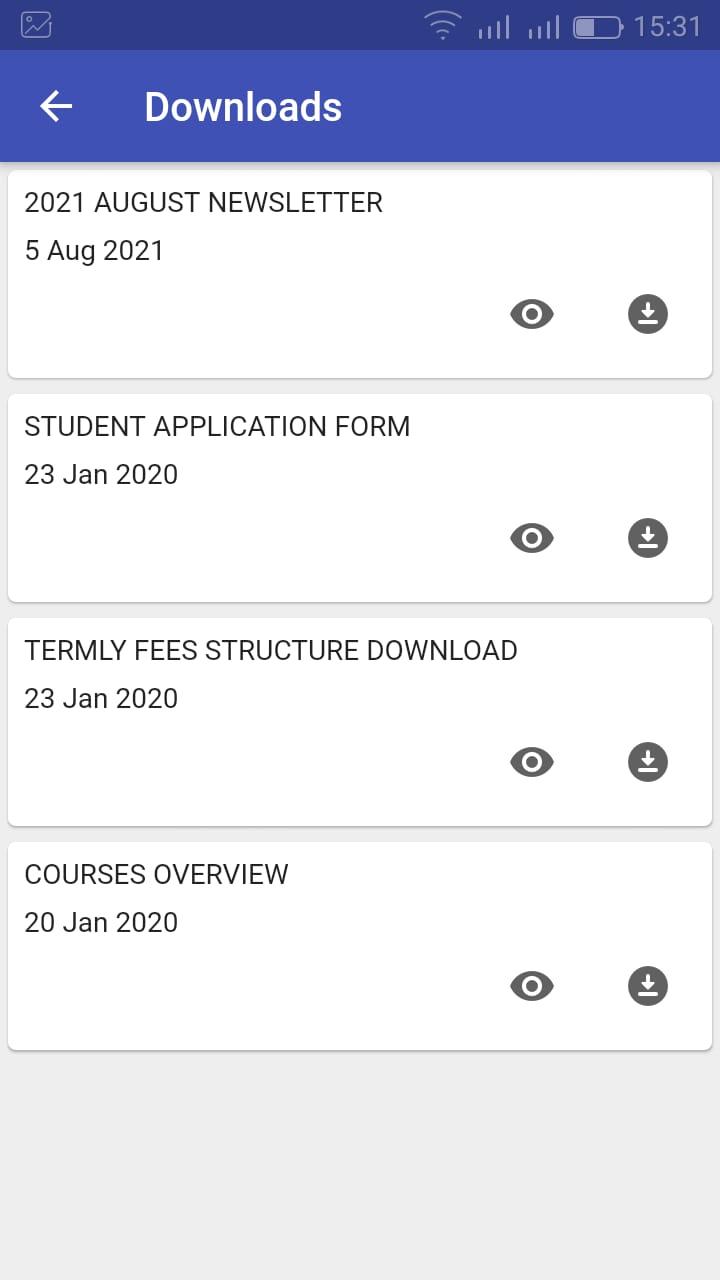
Task: Go back using the app bar arrow
Action: [x=56, y=106]
